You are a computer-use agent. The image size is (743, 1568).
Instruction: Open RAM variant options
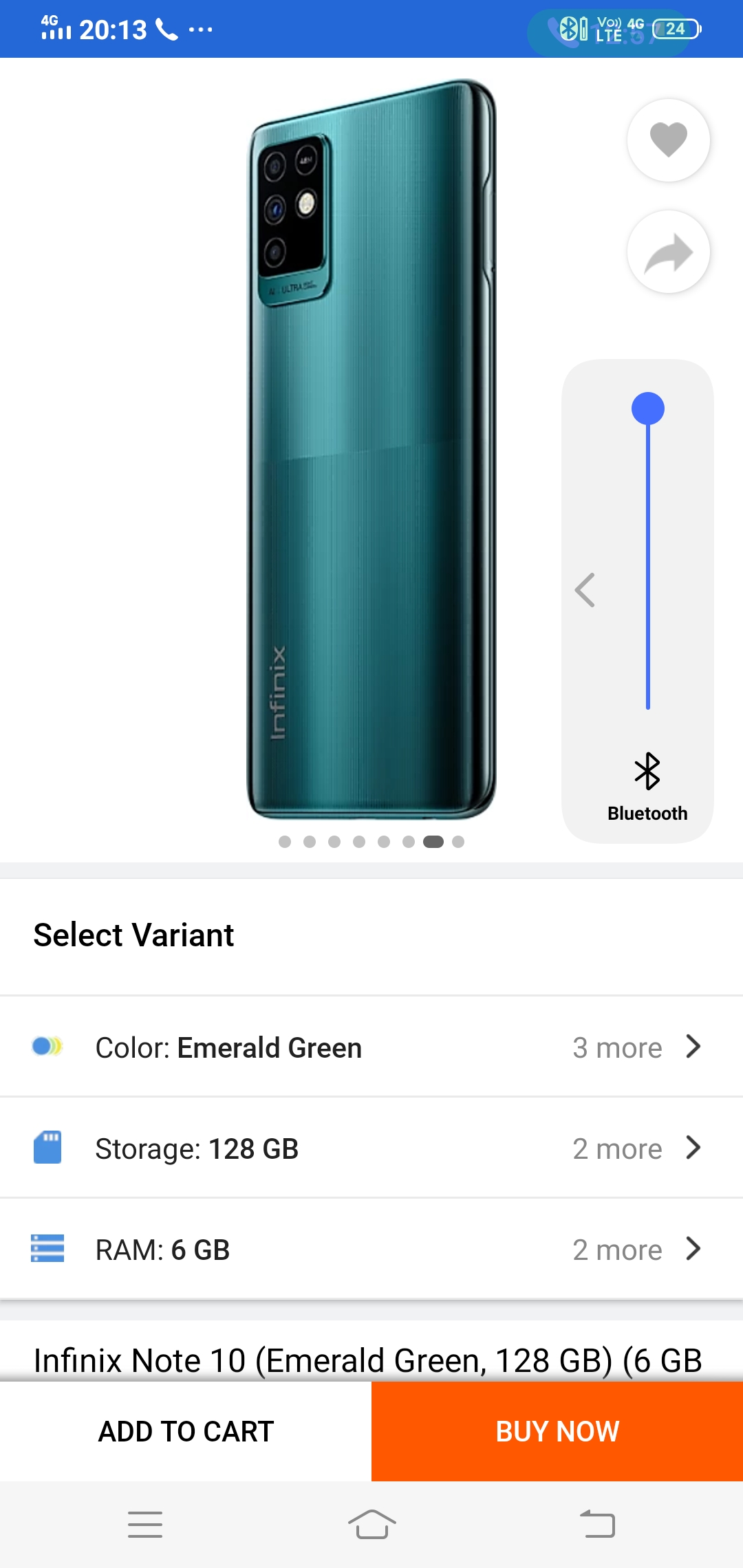(x=371, y=1250)
